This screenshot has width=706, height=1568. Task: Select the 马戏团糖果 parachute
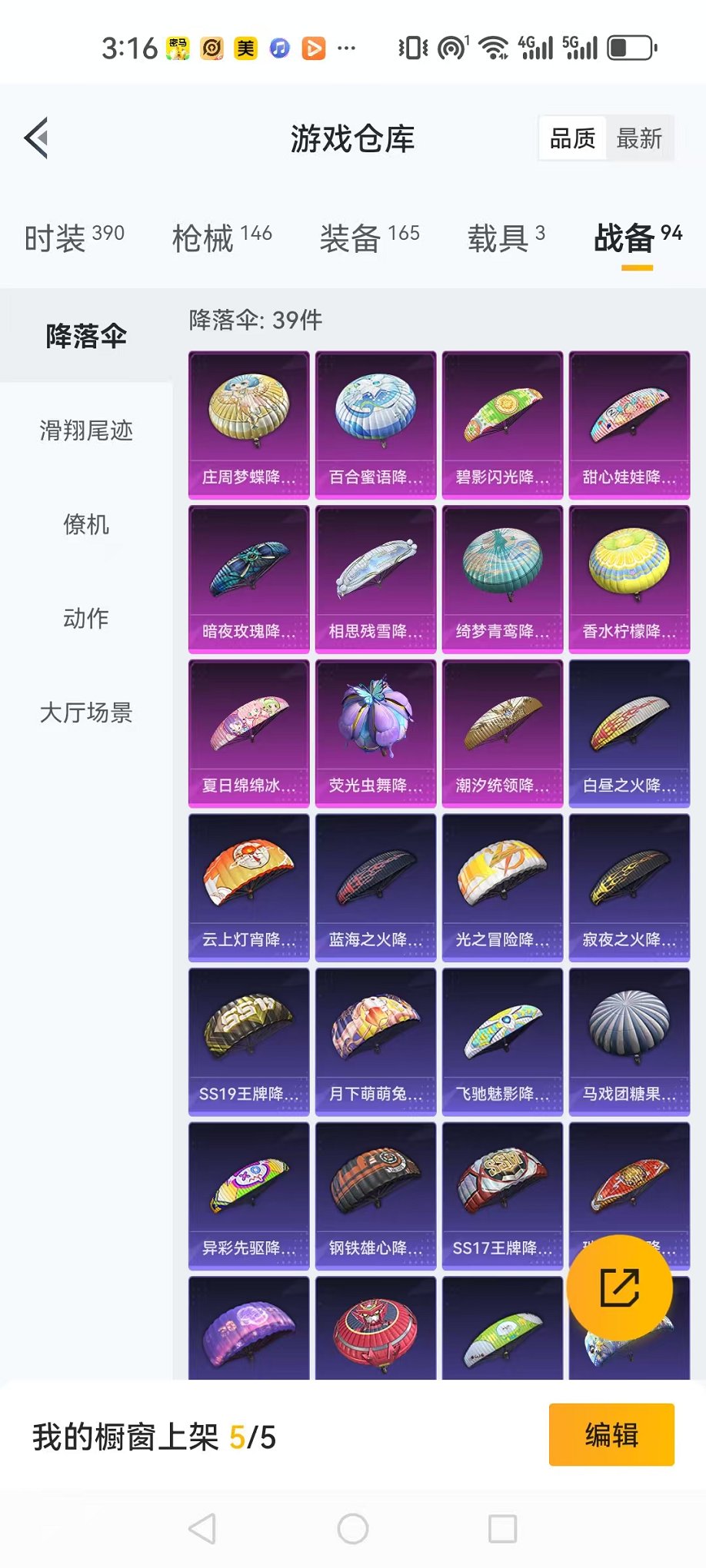(629, 1042)
